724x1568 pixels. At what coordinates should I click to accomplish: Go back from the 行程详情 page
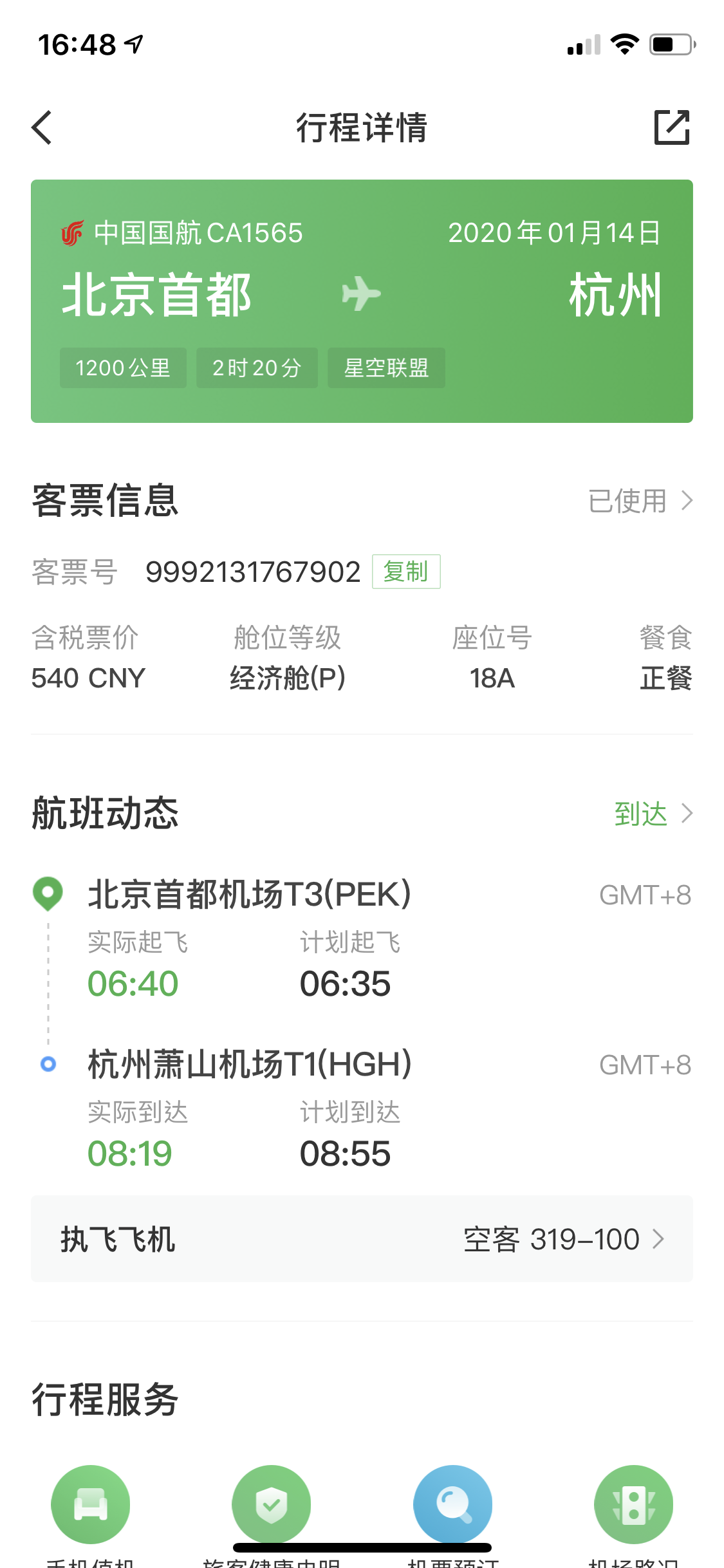[42, 127]
